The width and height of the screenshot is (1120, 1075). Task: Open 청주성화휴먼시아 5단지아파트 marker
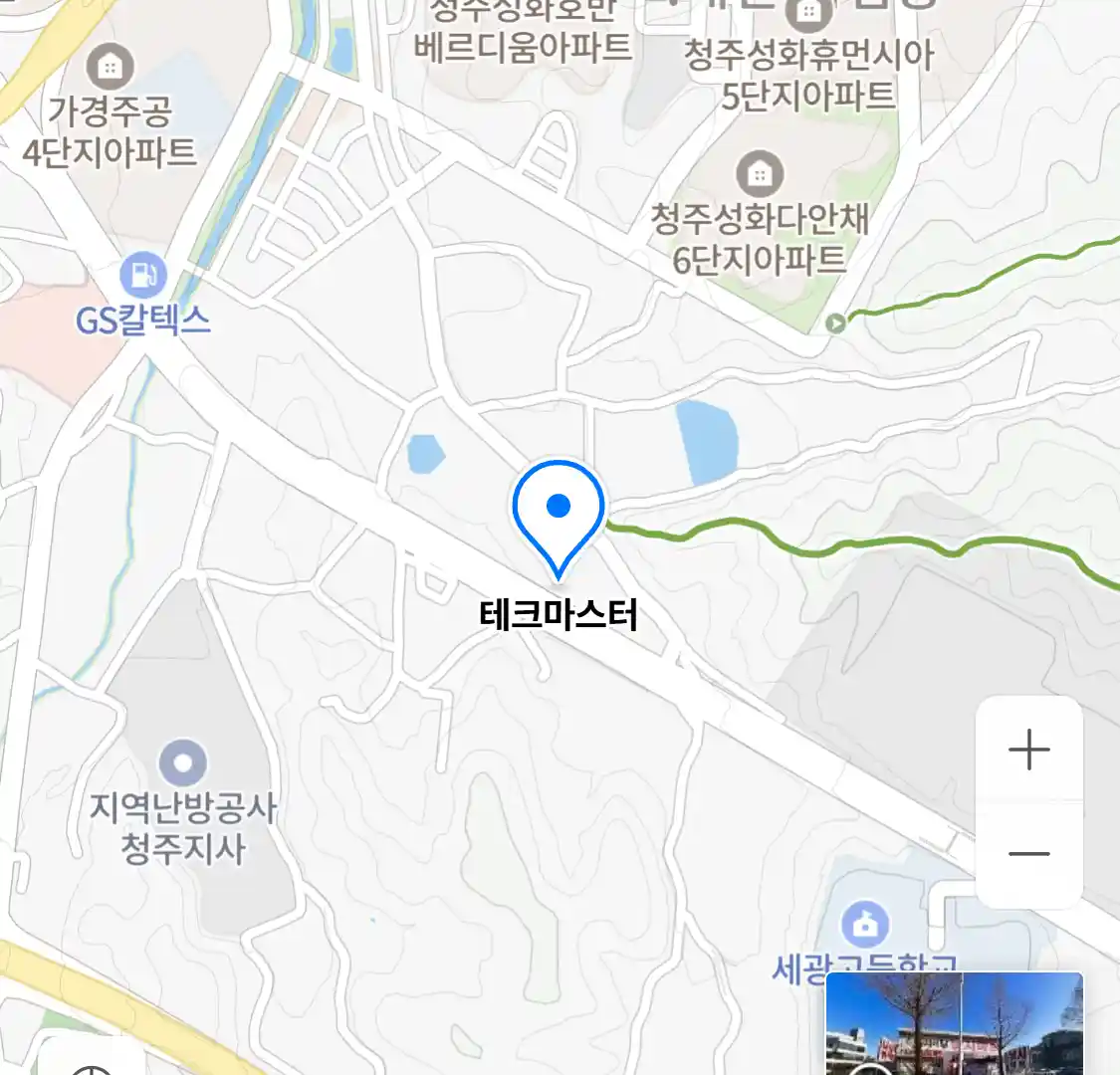tap(808, 14)
